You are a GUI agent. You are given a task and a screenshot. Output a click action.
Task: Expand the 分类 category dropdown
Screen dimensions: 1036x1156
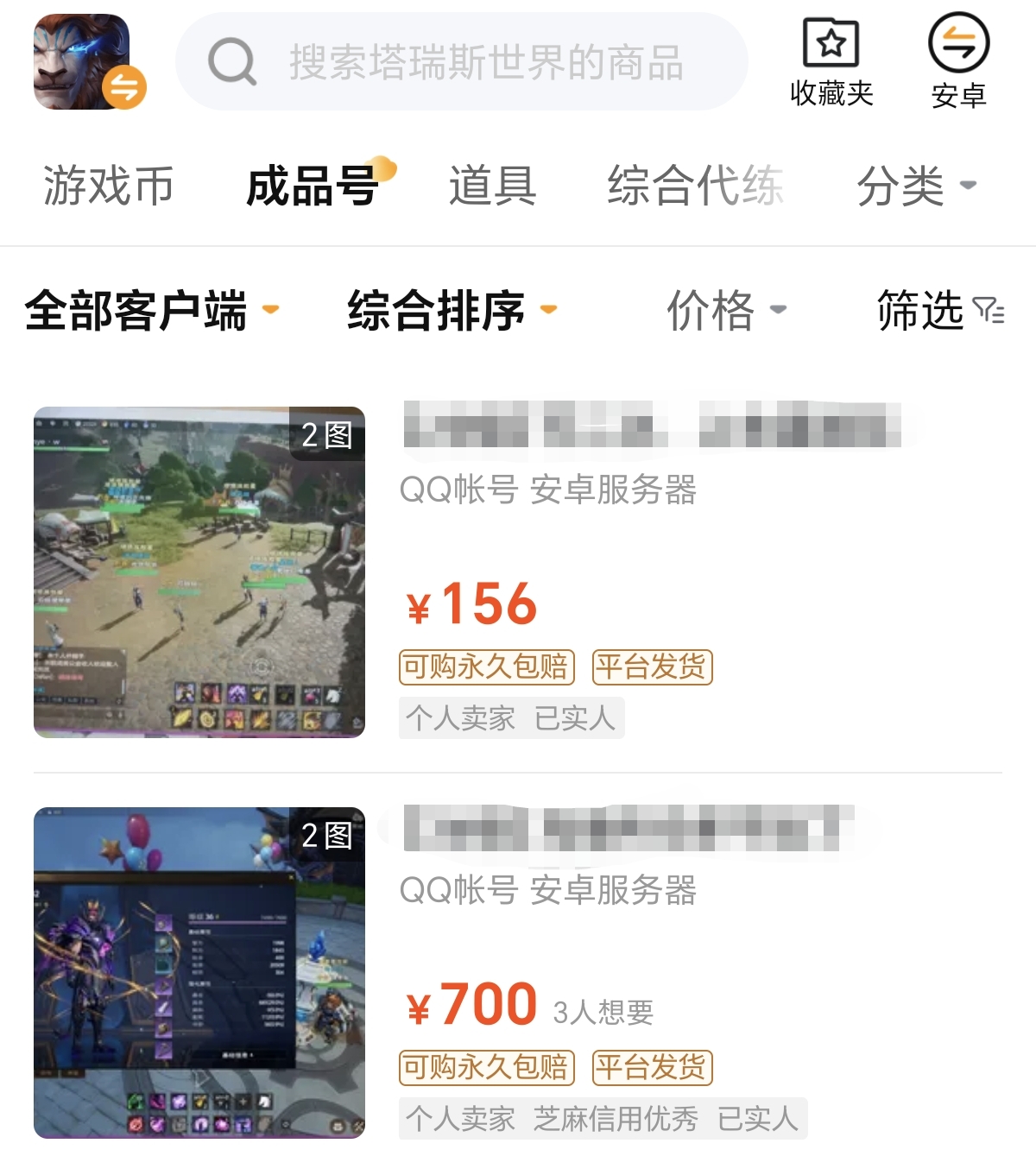[915, 186]
